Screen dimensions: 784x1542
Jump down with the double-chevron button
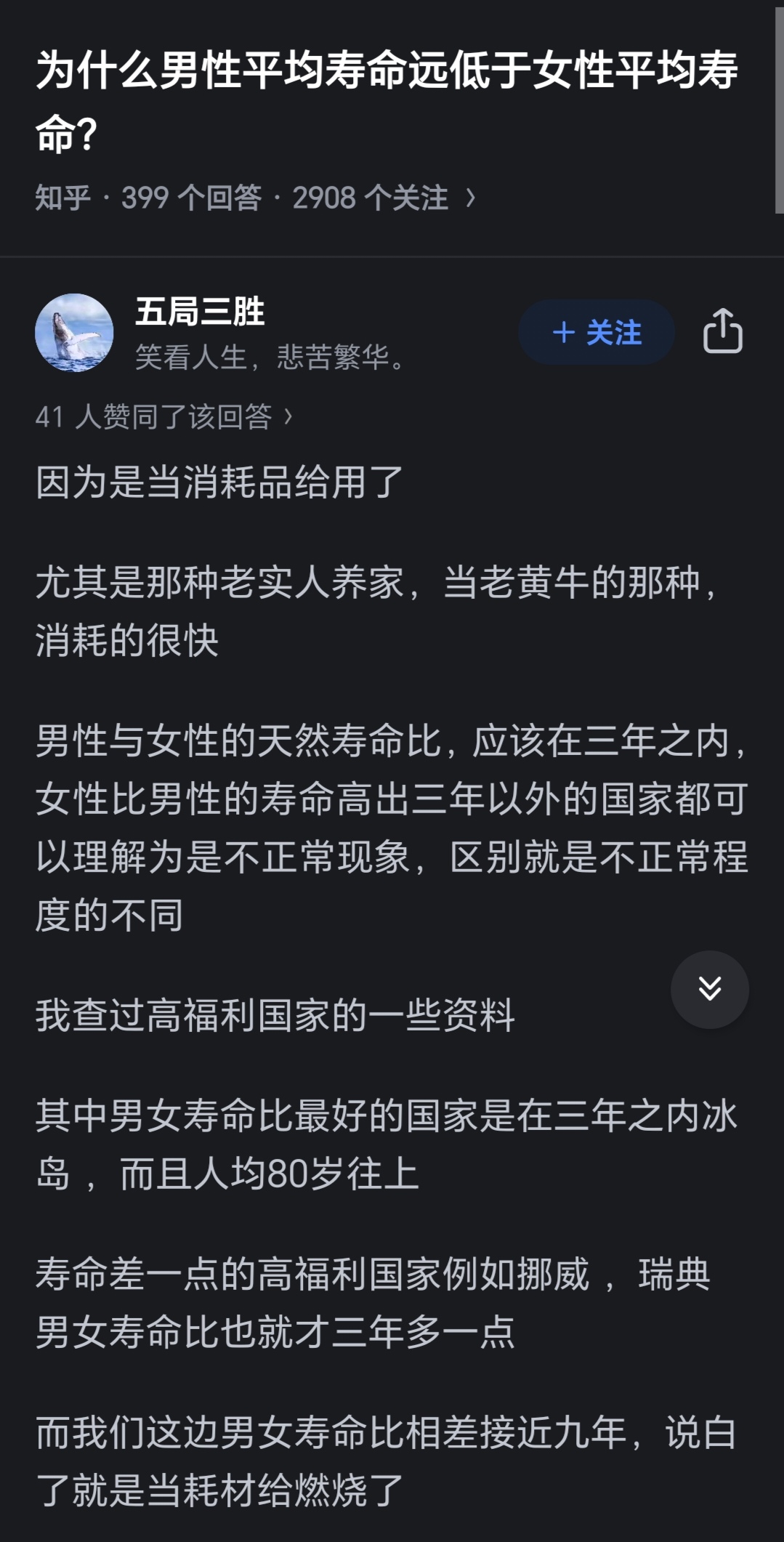click(709, 989)
